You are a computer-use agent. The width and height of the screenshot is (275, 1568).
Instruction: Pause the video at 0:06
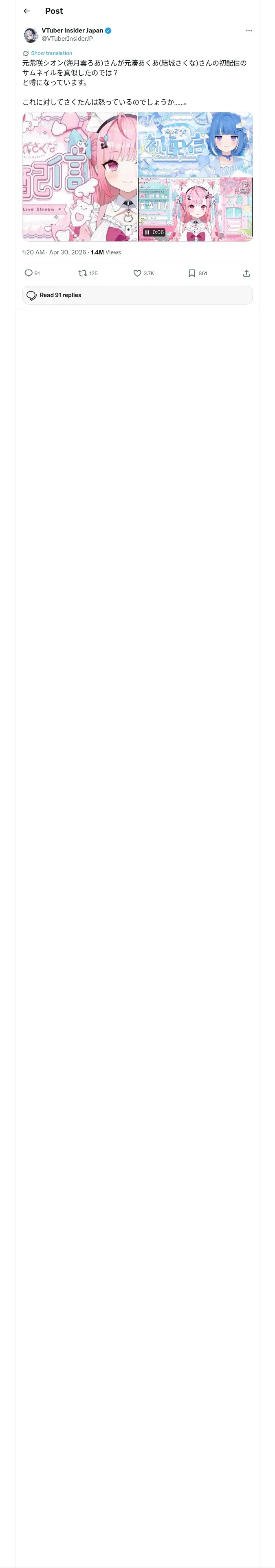(x=147, y=232)
